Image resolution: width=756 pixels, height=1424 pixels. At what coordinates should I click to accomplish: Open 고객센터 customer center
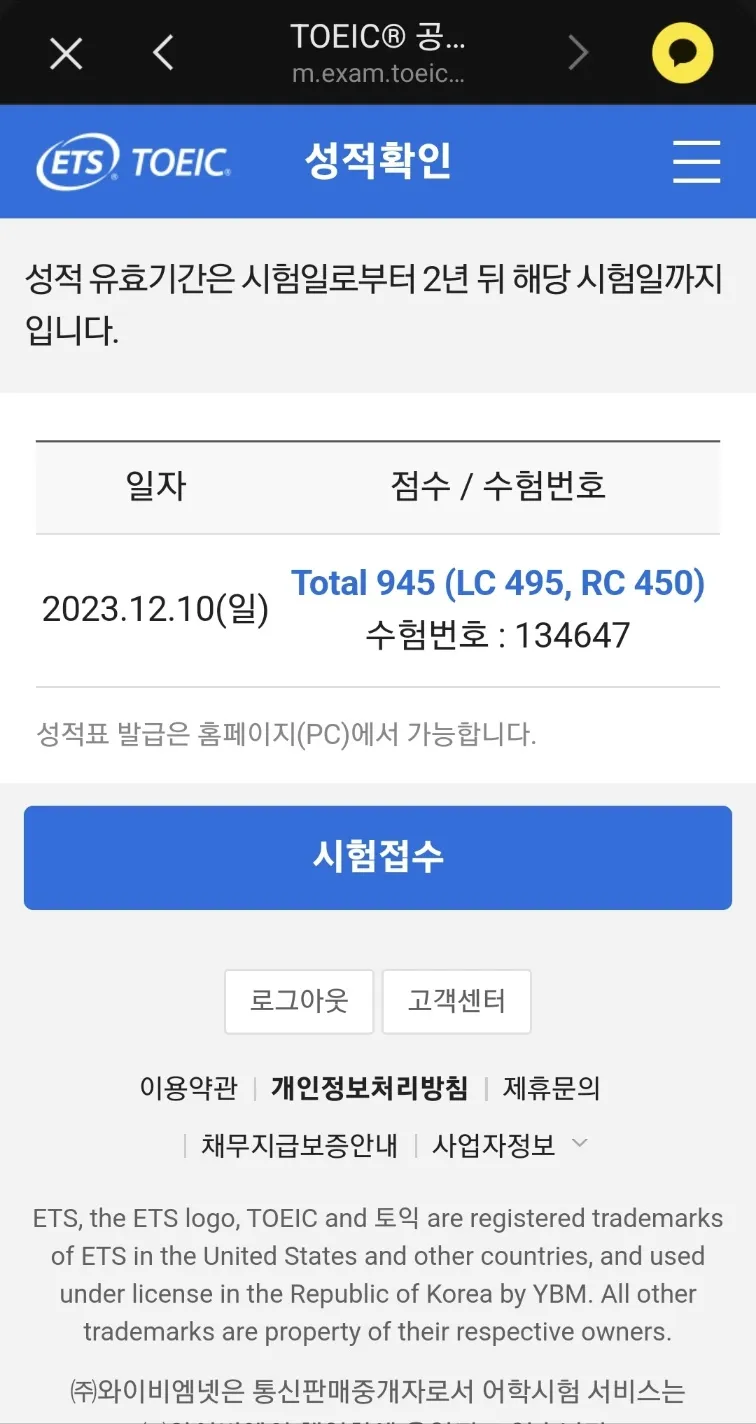pyautogui.click(x=456, y=1001)
